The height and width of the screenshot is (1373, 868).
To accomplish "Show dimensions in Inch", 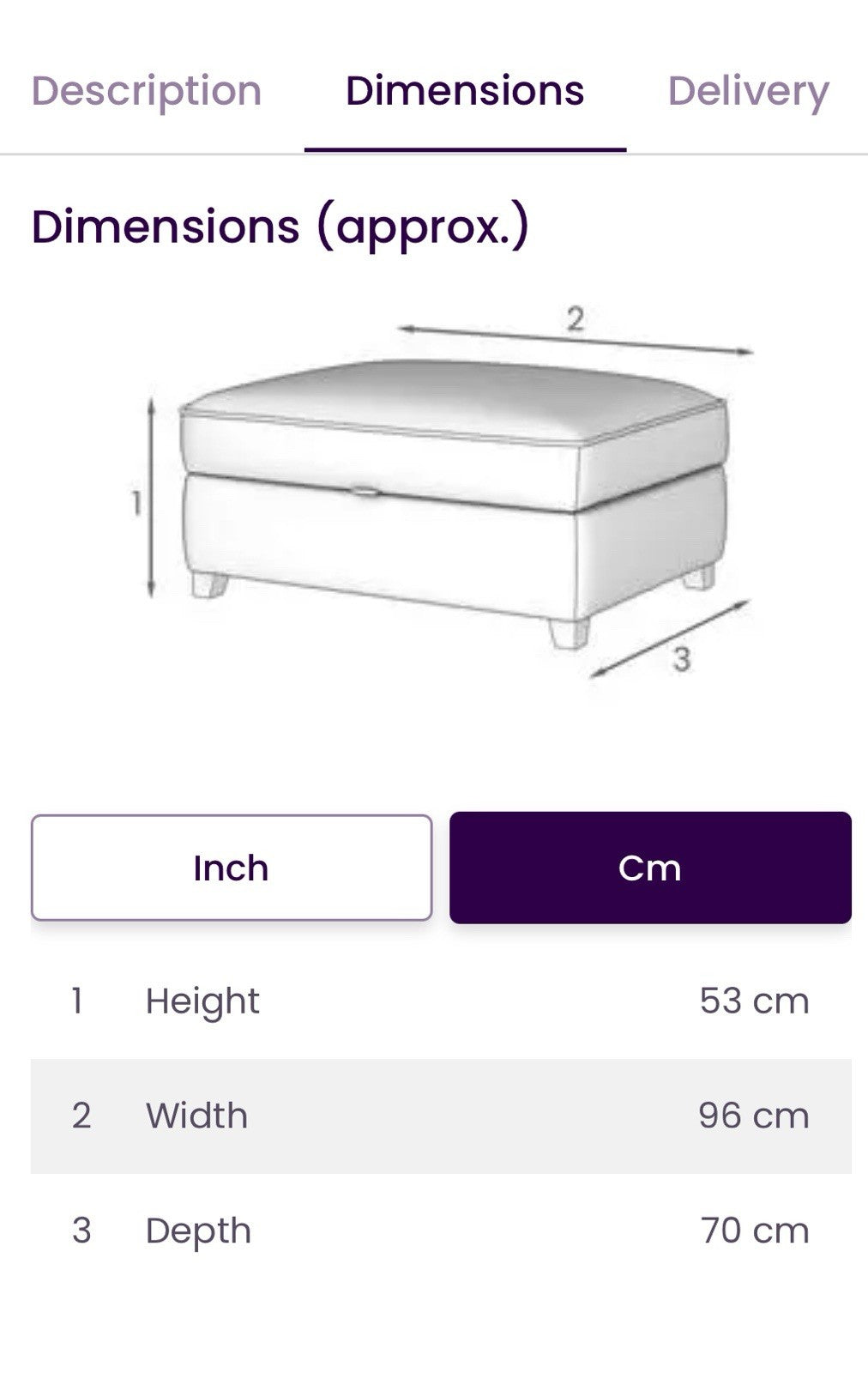I will pos(231,868).
